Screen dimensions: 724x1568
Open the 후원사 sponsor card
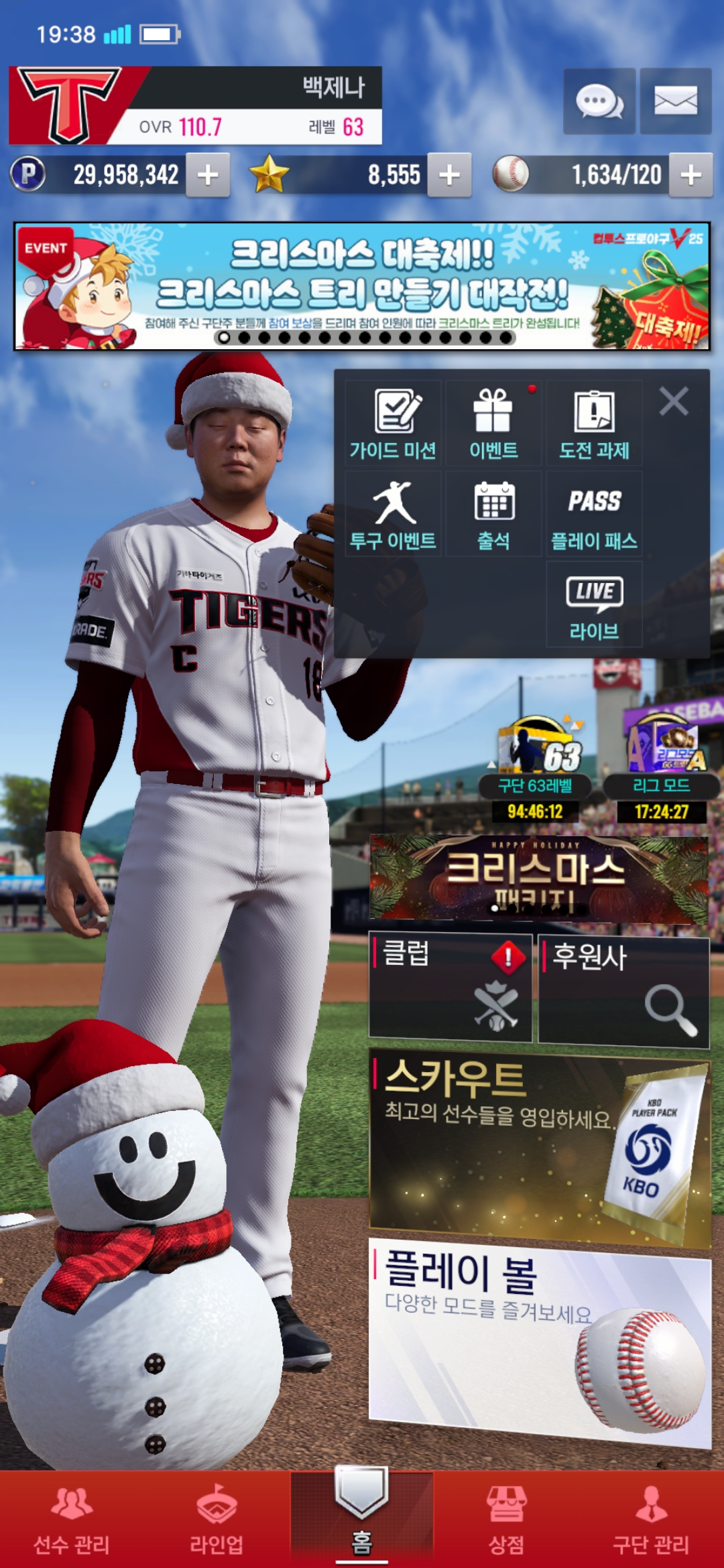point(623,992)
